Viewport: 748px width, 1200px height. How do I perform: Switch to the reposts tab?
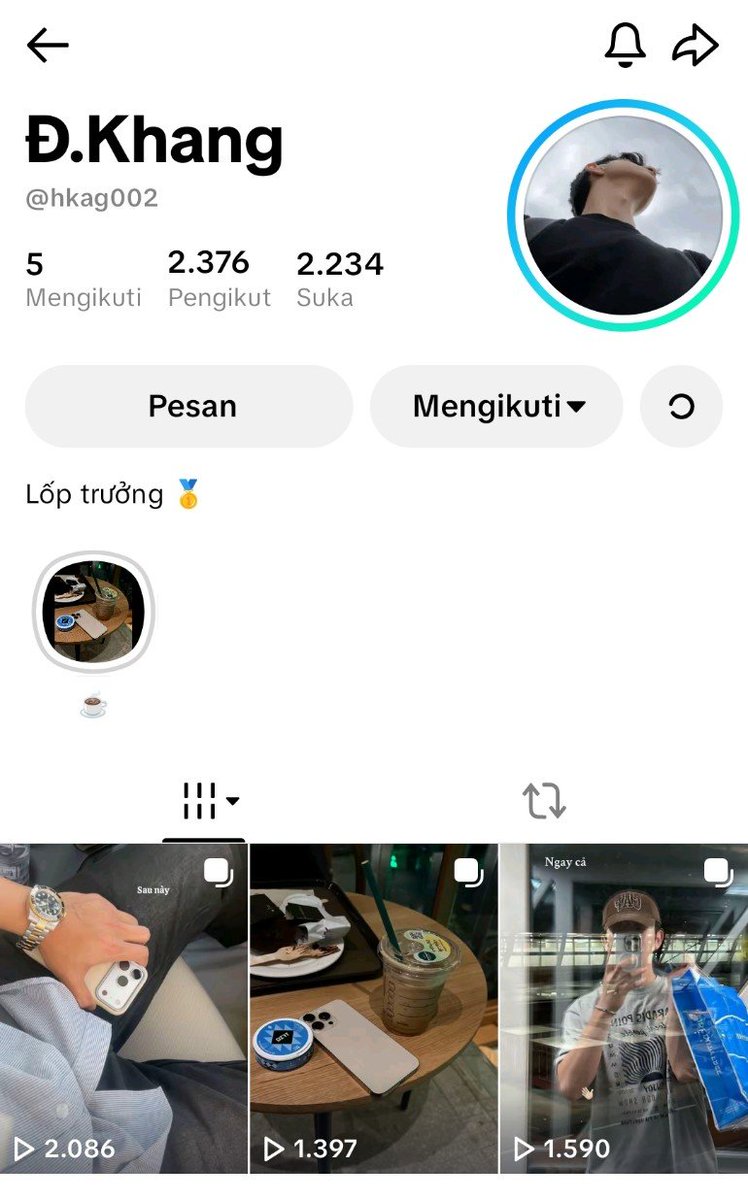point(544,801)
